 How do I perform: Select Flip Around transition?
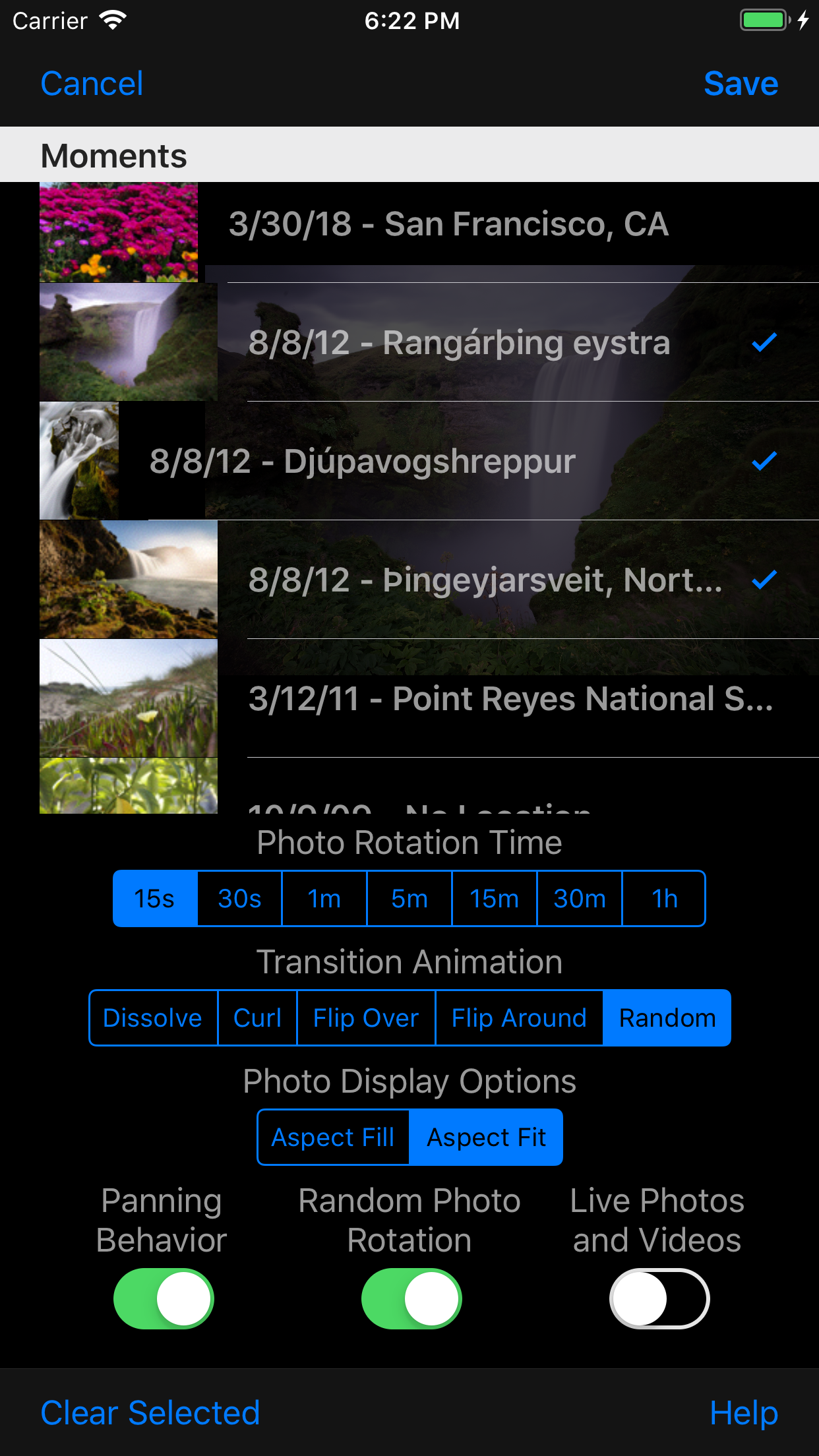(x=519, y=1018)
